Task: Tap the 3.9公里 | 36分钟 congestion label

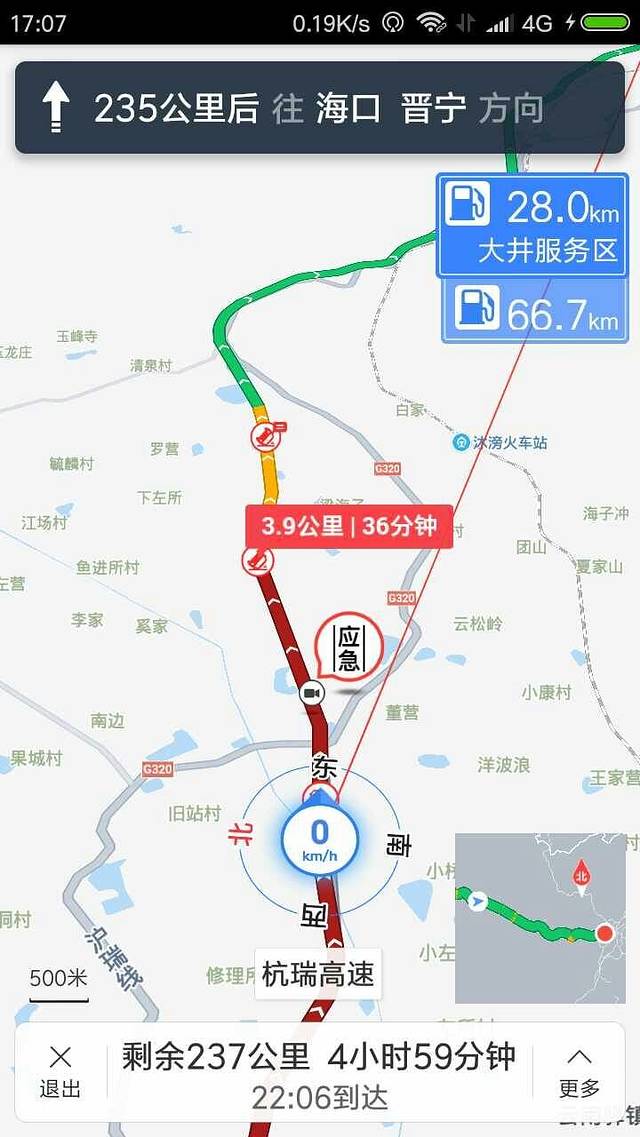Action: [x=349, y=526]
